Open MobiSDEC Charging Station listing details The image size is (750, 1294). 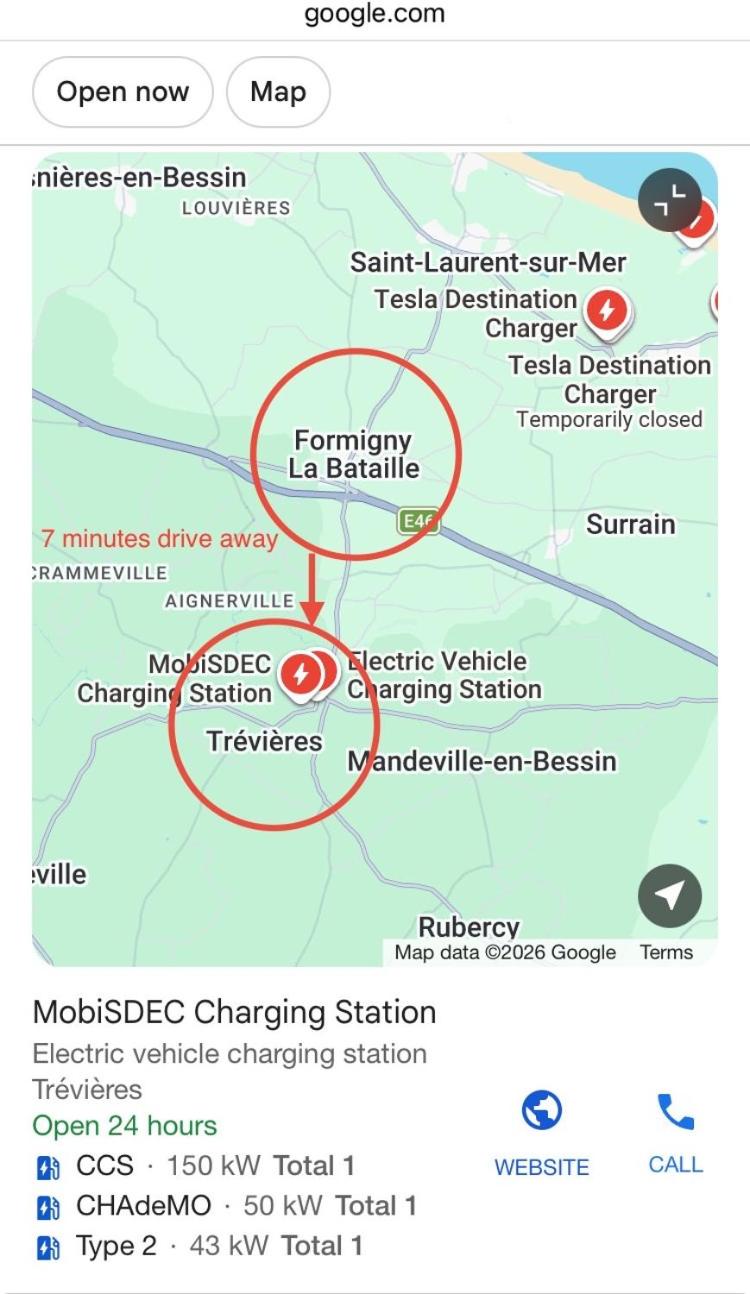[235, 1012]
